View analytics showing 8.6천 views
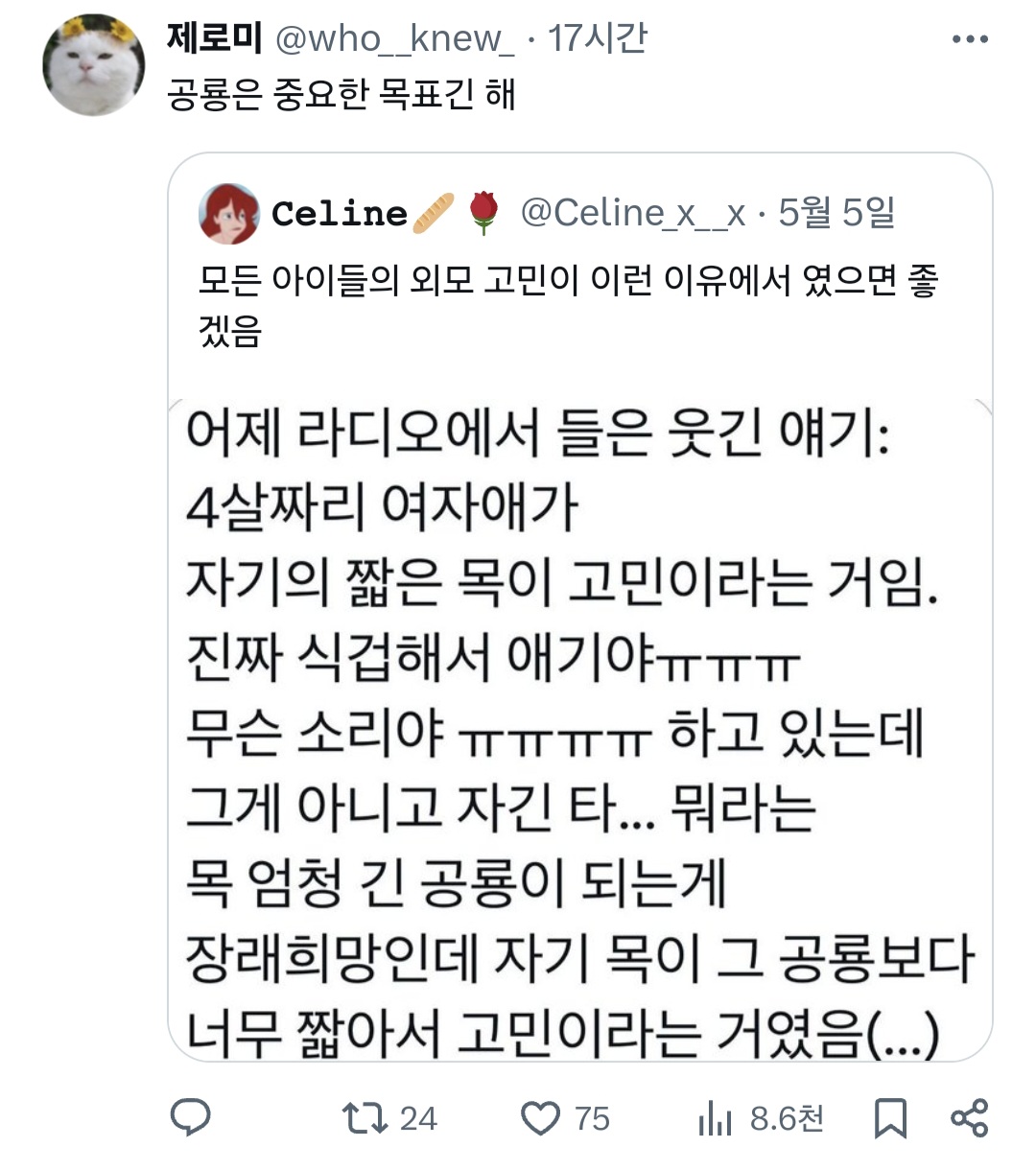 [760, 1118]
